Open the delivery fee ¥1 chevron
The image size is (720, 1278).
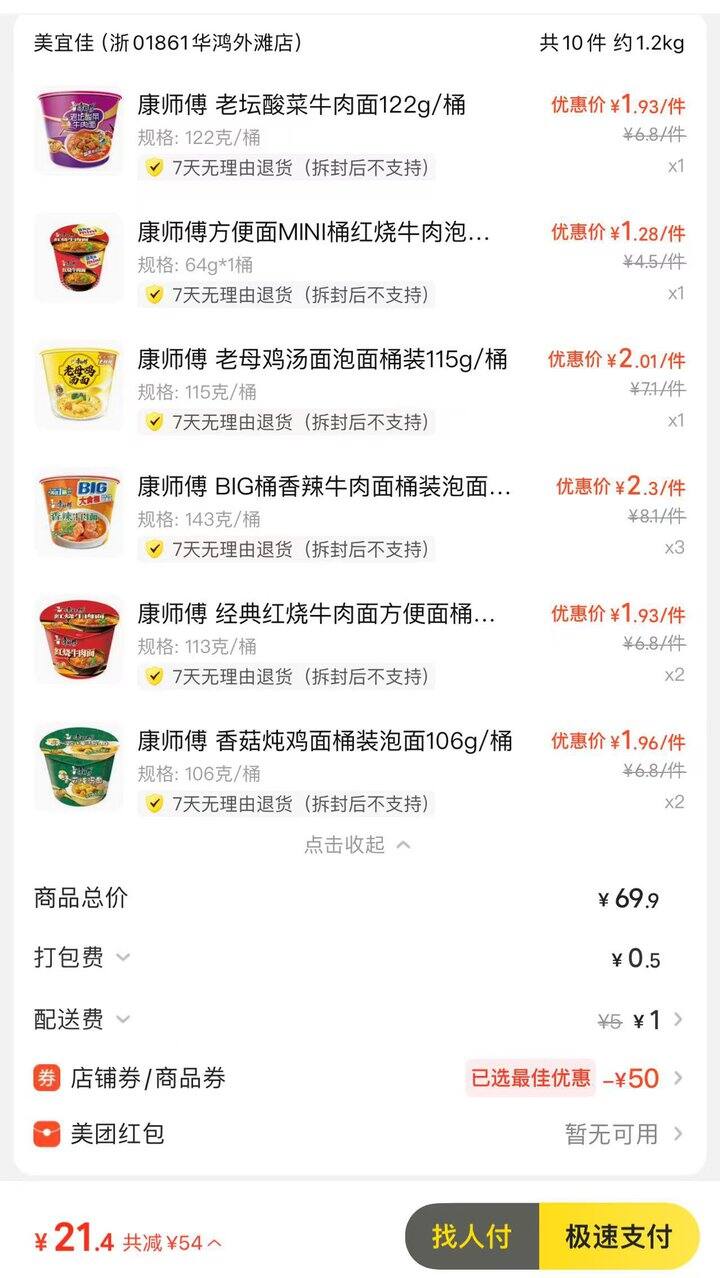click(x=679, y=1020)
